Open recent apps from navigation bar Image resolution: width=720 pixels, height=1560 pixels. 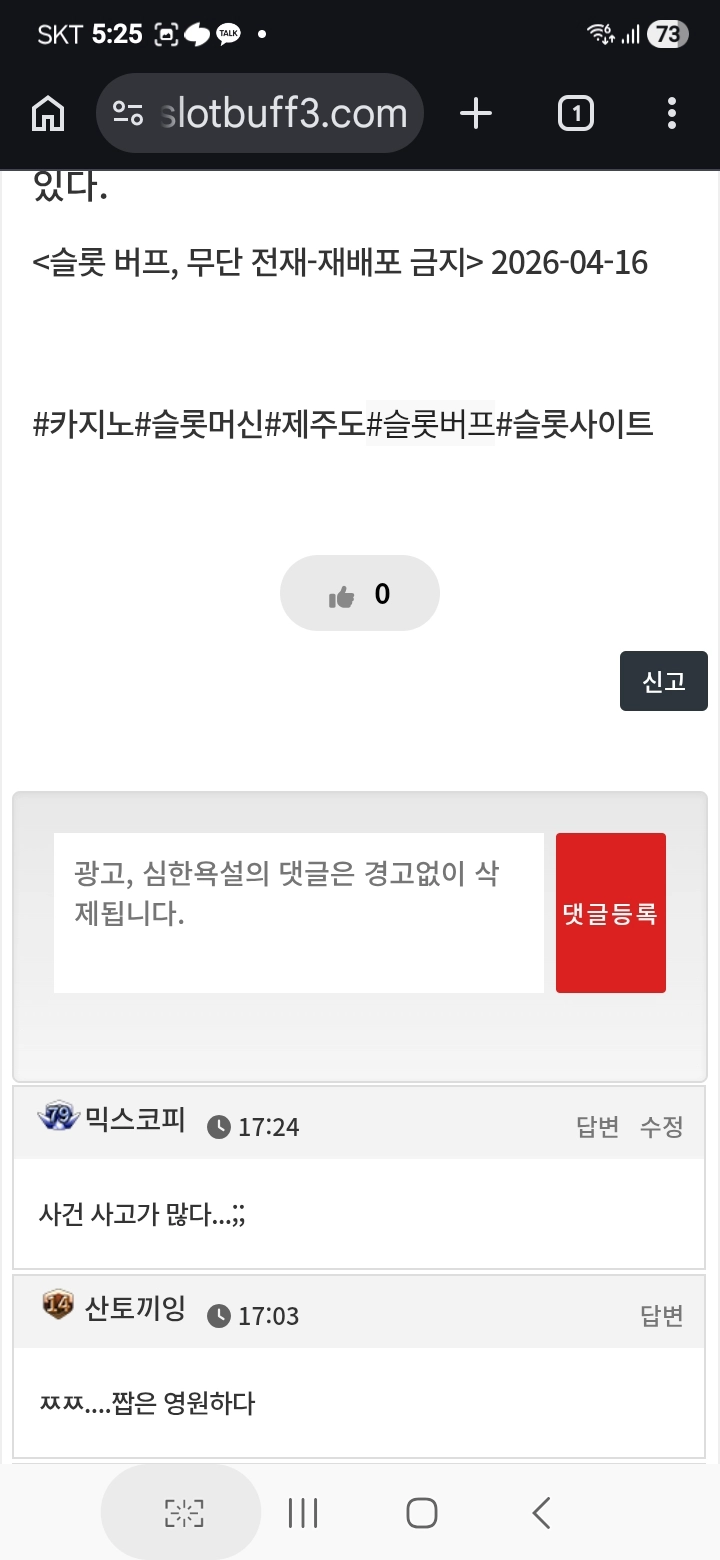click(303, 1513)
